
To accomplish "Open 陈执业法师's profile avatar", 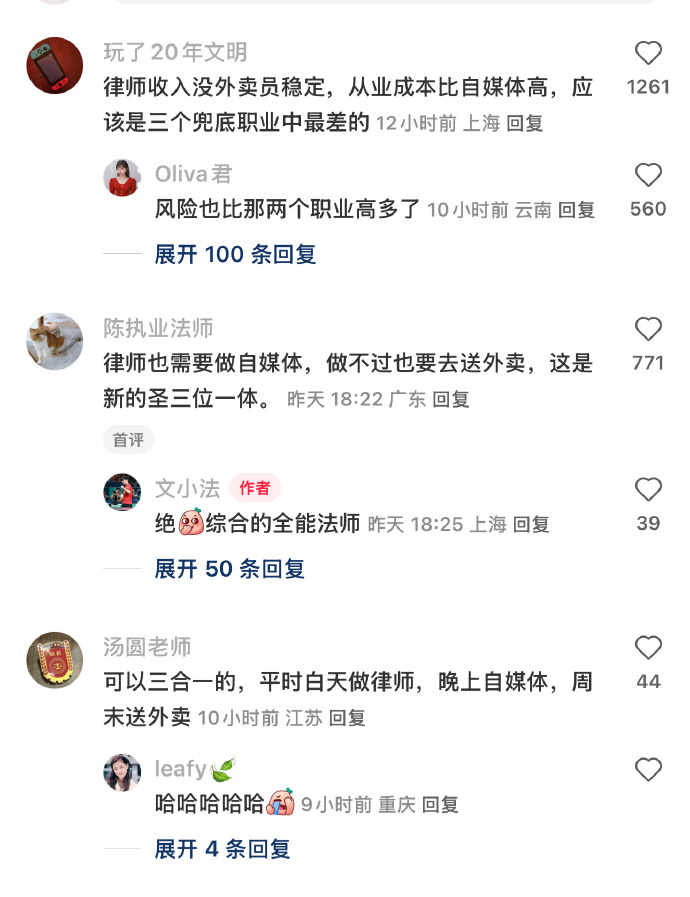I will click(54, 342).
